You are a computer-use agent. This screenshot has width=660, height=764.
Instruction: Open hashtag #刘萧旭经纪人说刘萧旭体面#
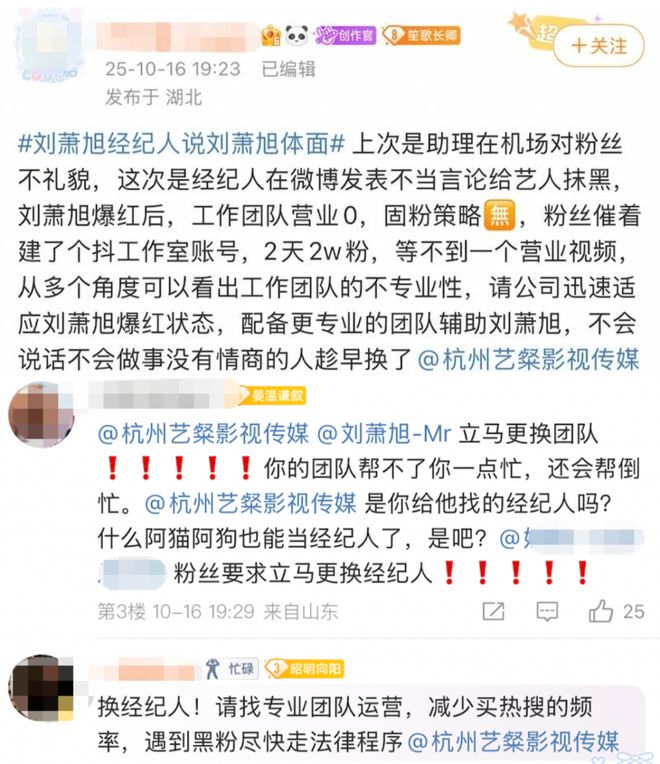(180, 142)
